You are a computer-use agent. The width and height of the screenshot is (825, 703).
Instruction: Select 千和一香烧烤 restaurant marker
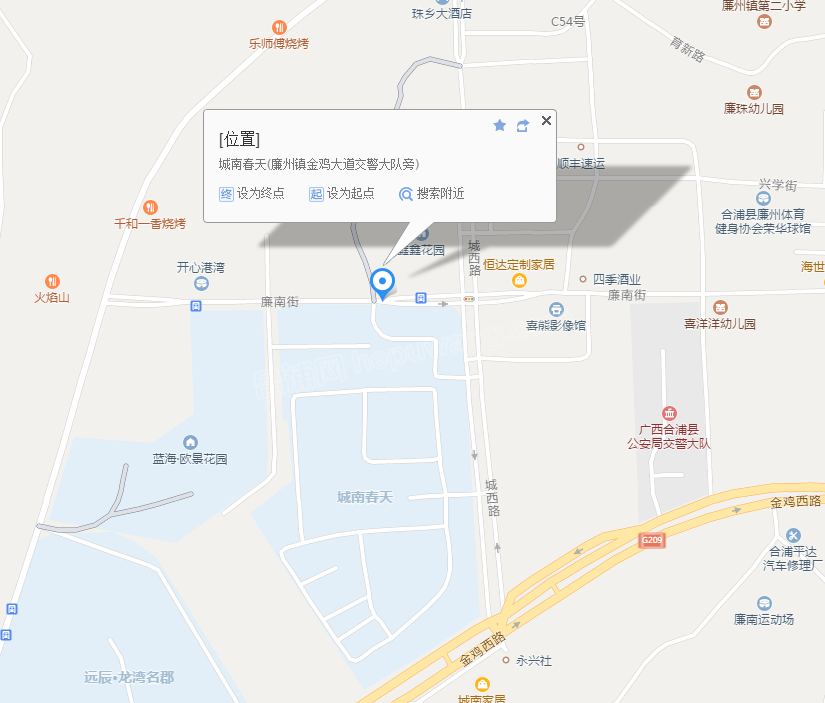[150, 207]
